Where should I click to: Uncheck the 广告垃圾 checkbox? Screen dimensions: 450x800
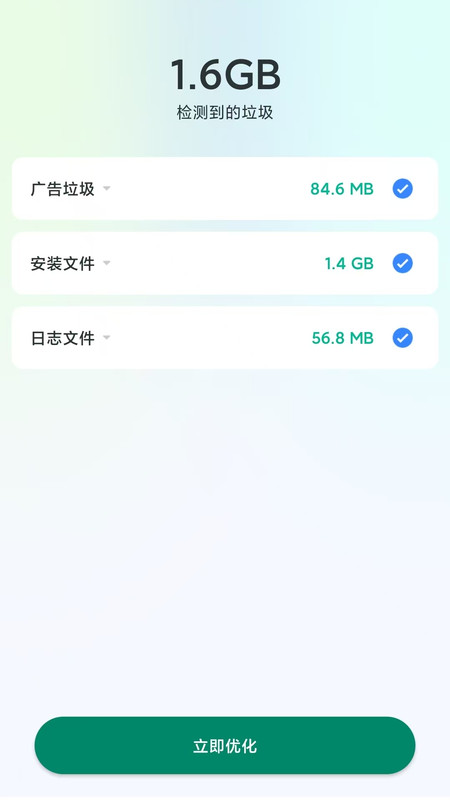[403, 189]
